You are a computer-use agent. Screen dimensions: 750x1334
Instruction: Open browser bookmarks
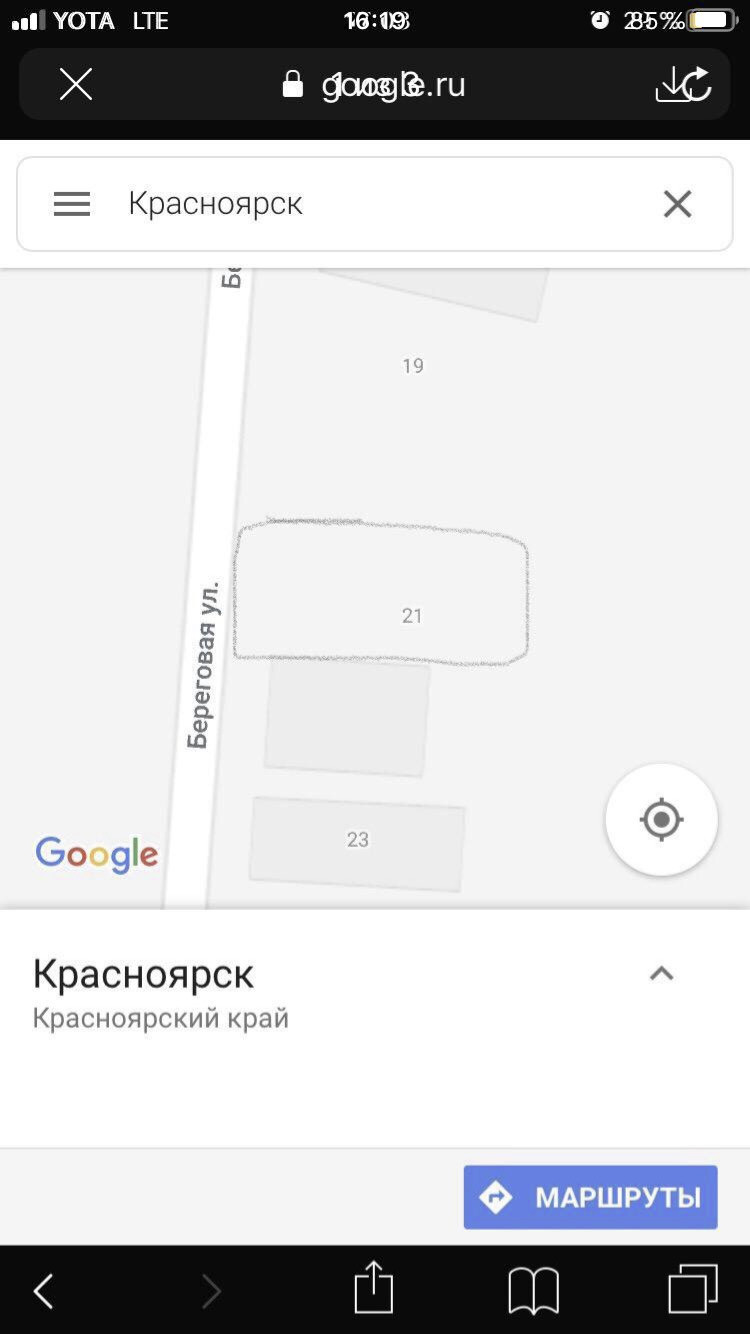(x=533, y=1290)
